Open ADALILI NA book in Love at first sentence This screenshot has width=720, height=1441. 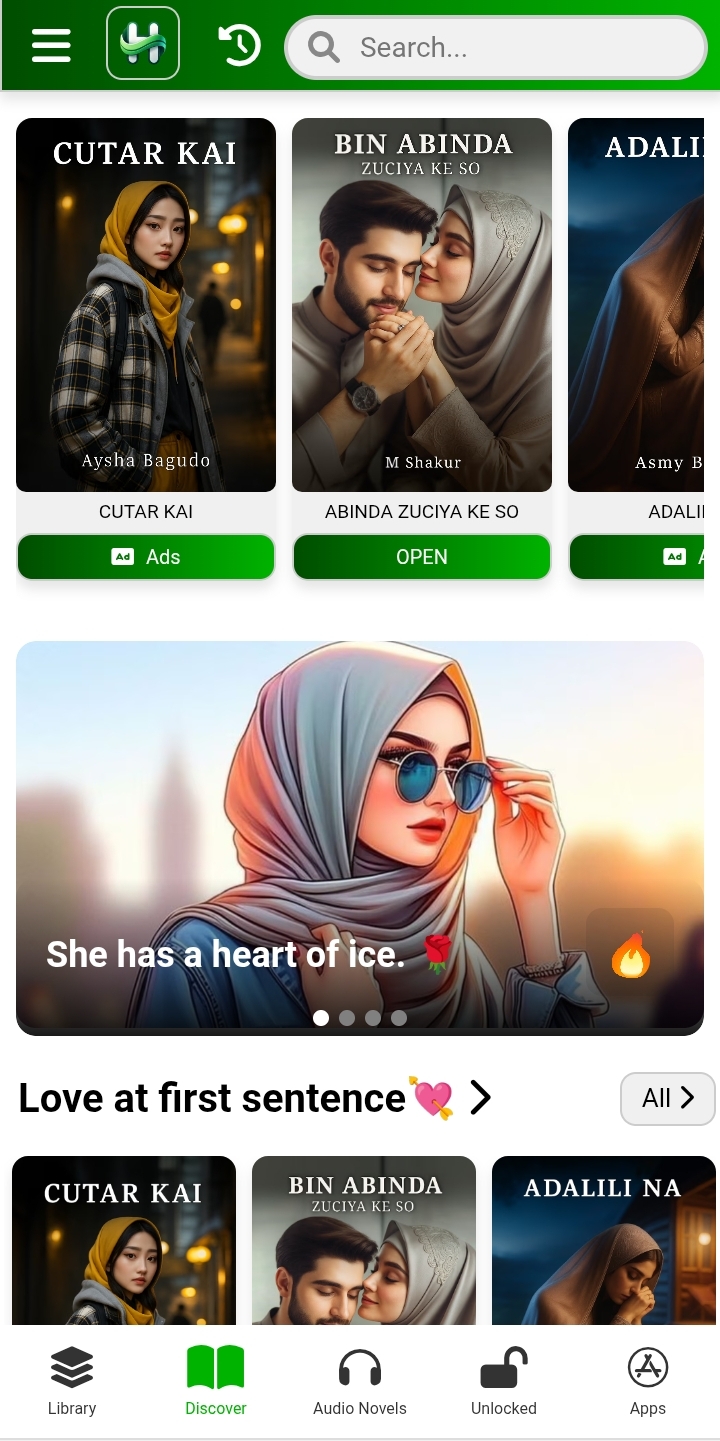[604, 1240]
